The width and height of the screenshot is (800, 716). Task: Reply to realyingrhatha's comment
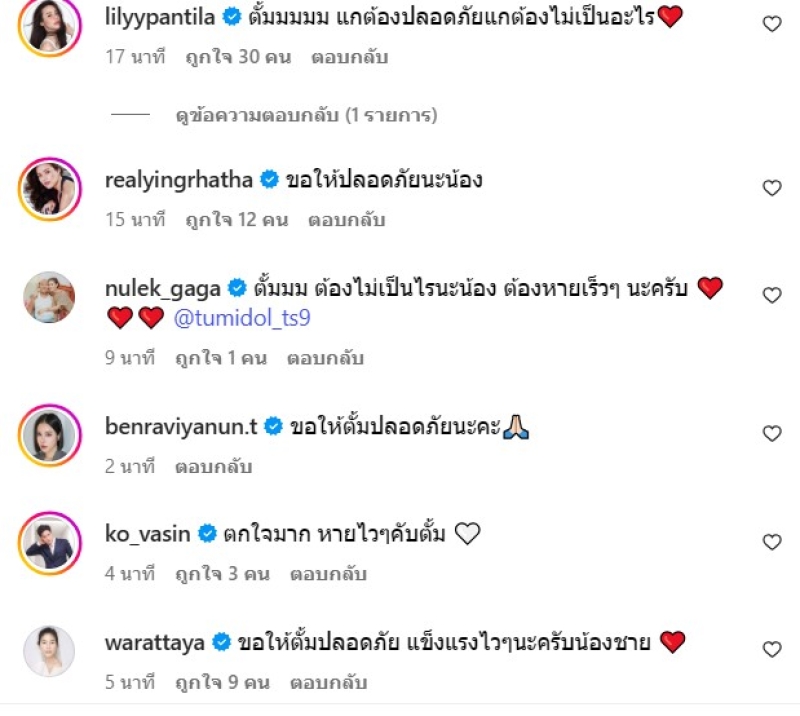(346, 219)
